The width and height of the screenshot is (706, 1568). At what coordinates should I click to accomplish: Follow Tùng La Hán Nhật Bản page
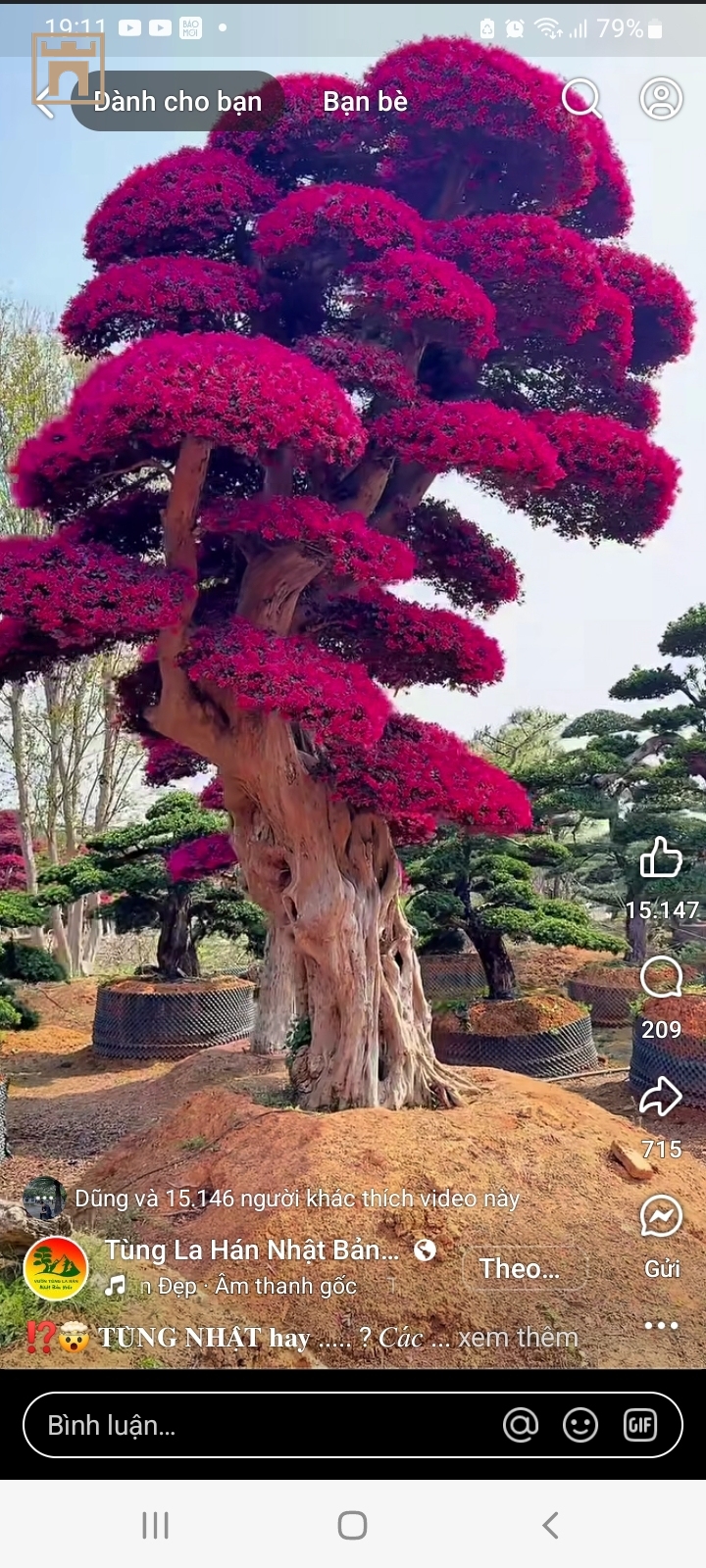521,1268
